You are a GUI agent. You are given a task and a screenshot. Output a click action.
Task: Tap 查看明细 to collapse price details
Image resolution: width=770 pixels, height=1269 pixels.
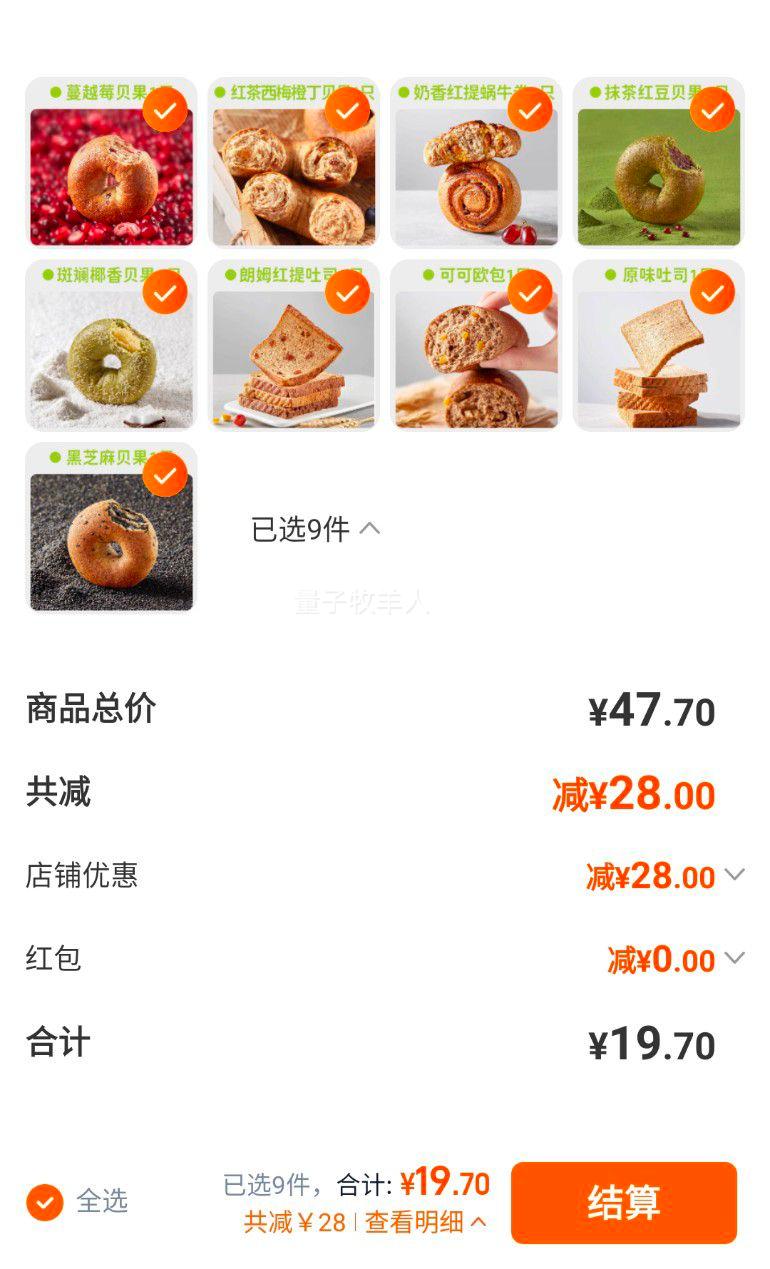pyautogui.click(x=425, y=1222)
